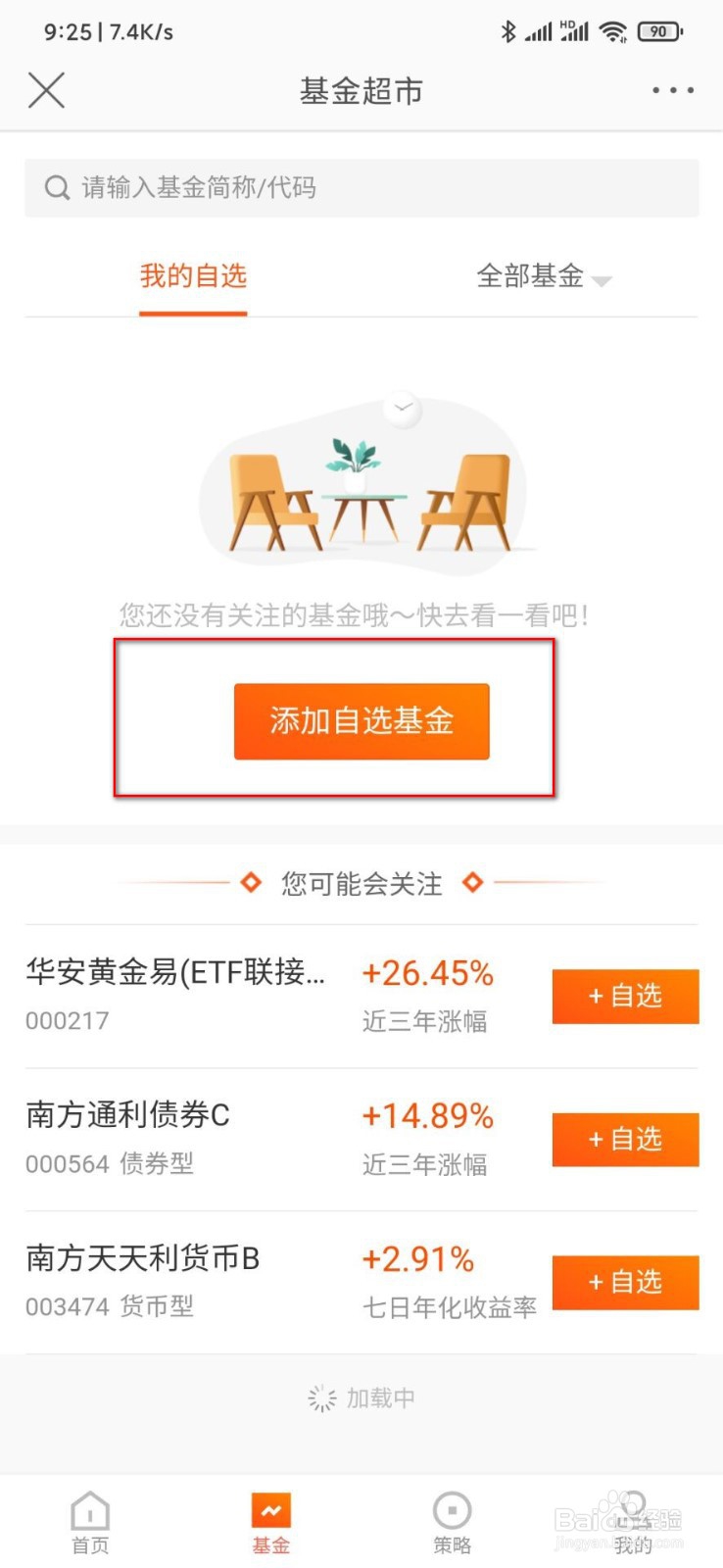Viewport: 723px width, 1568px height.
Task: Expand battery indicator showing 90
Action: tap(658, 30)
